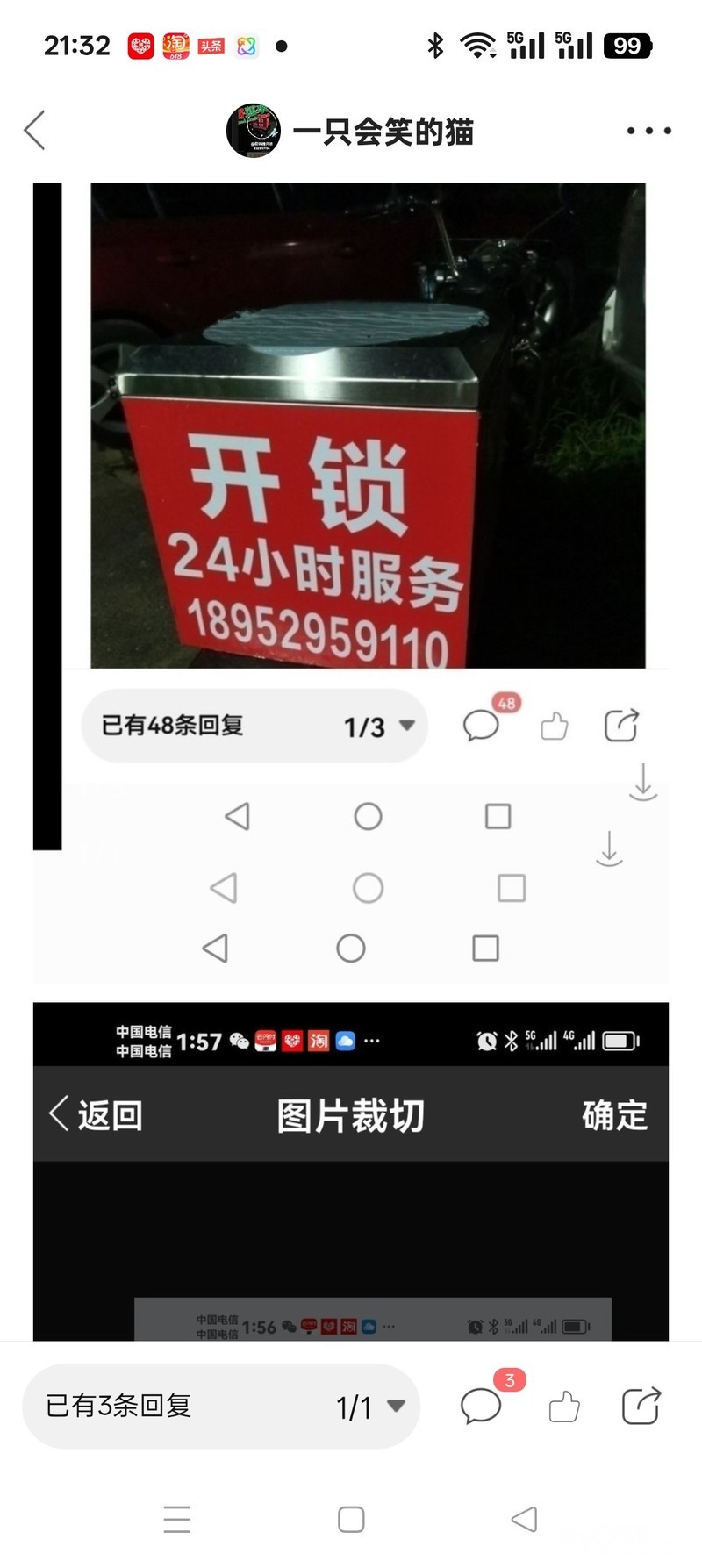This screenshot has width=702, height=1568.
Task: Share the post beside the 1/1 bottom bar
Action: [641, 1406]
